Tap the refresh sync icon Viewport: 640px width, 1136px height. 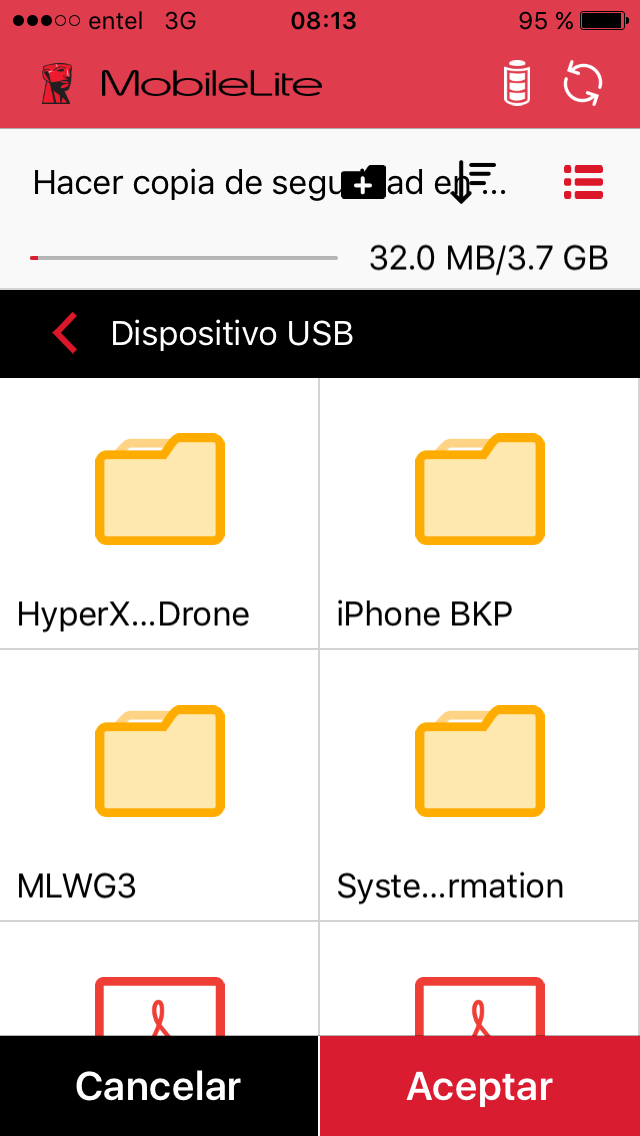583,84
